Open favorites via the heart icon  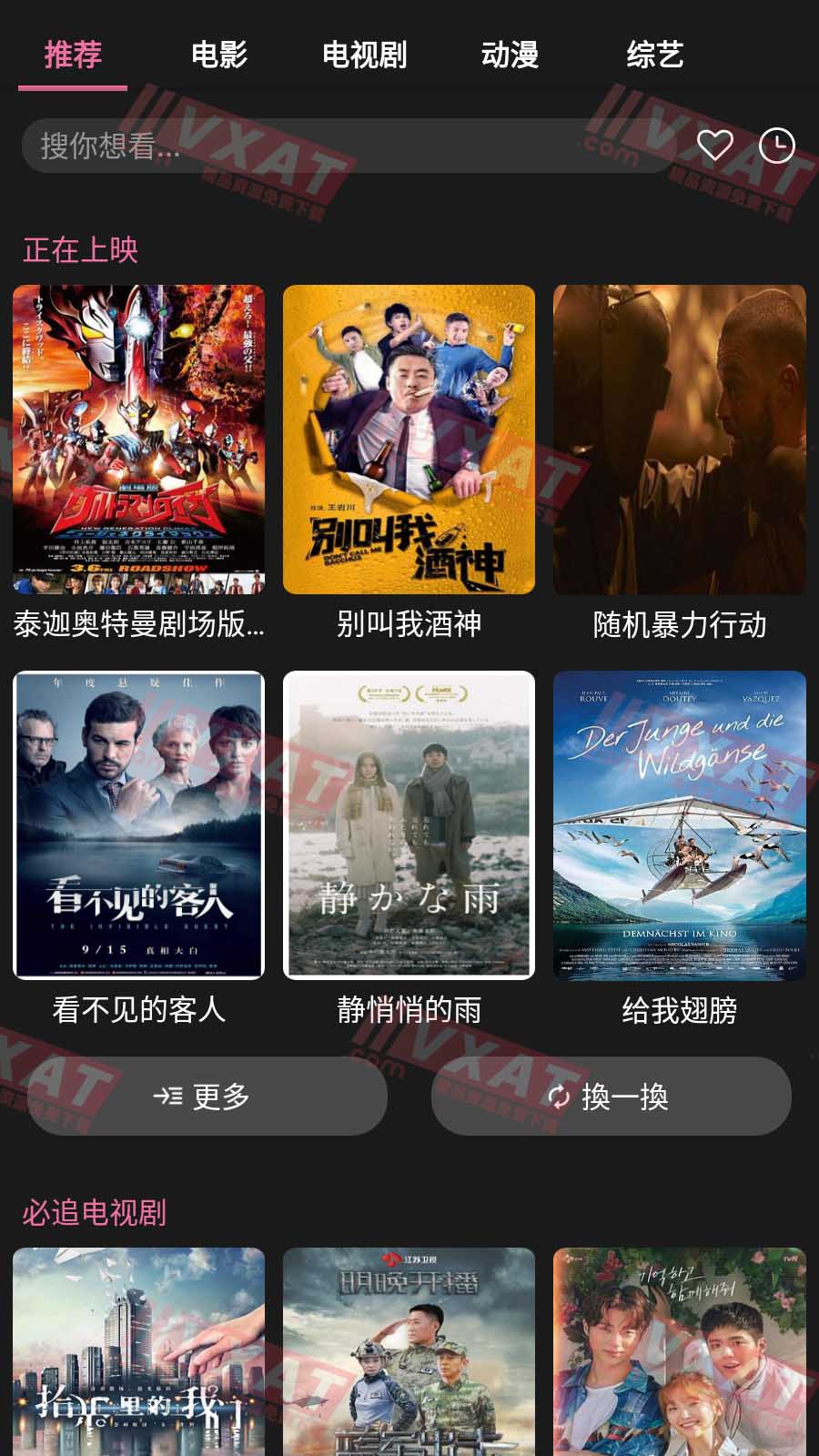[x=714, y=146]
